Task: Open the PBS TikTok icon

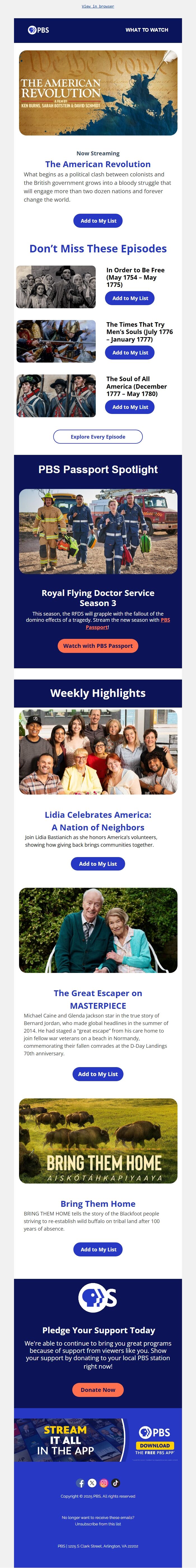Action: (x=115, y=1483)
